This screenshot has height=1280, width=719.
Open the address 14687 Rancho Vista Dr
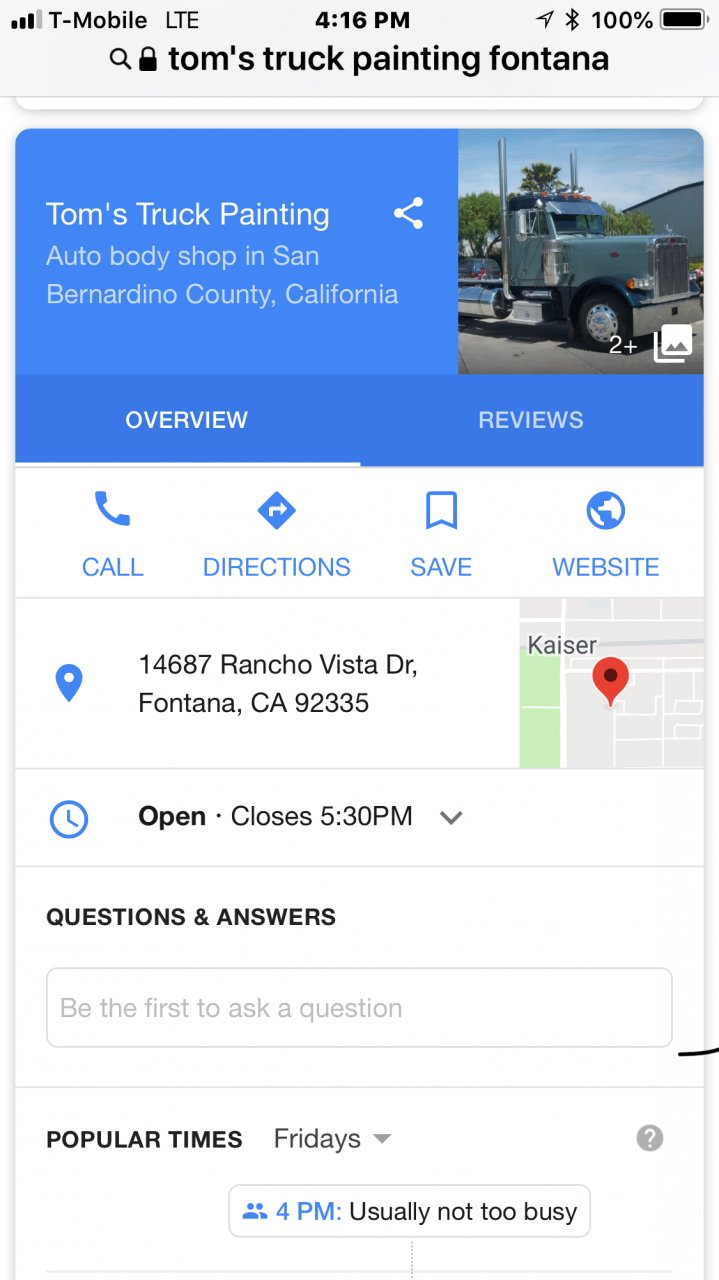pyautogui.click(x=277, y=684)
